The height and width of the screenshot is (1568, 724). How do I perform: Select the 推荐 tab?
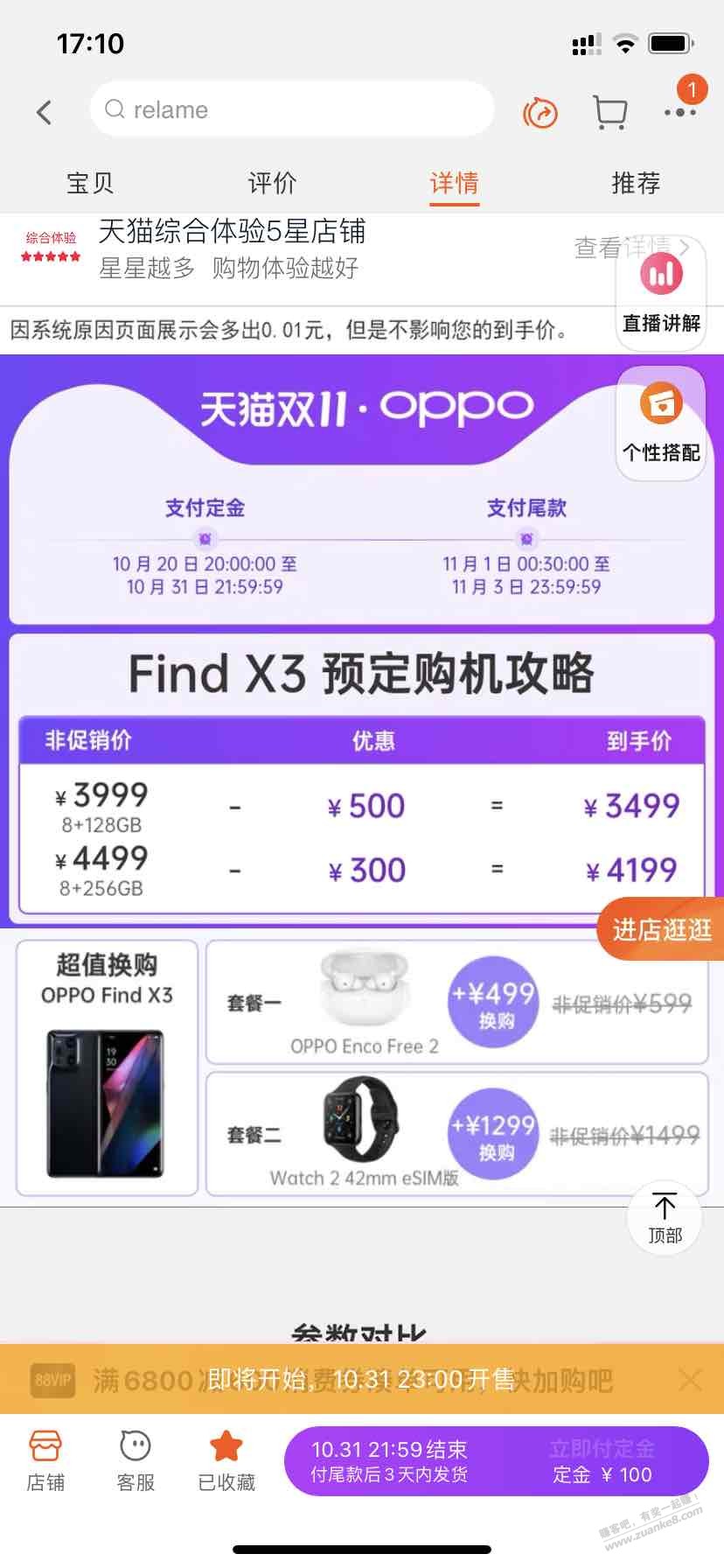click(636, 183)
